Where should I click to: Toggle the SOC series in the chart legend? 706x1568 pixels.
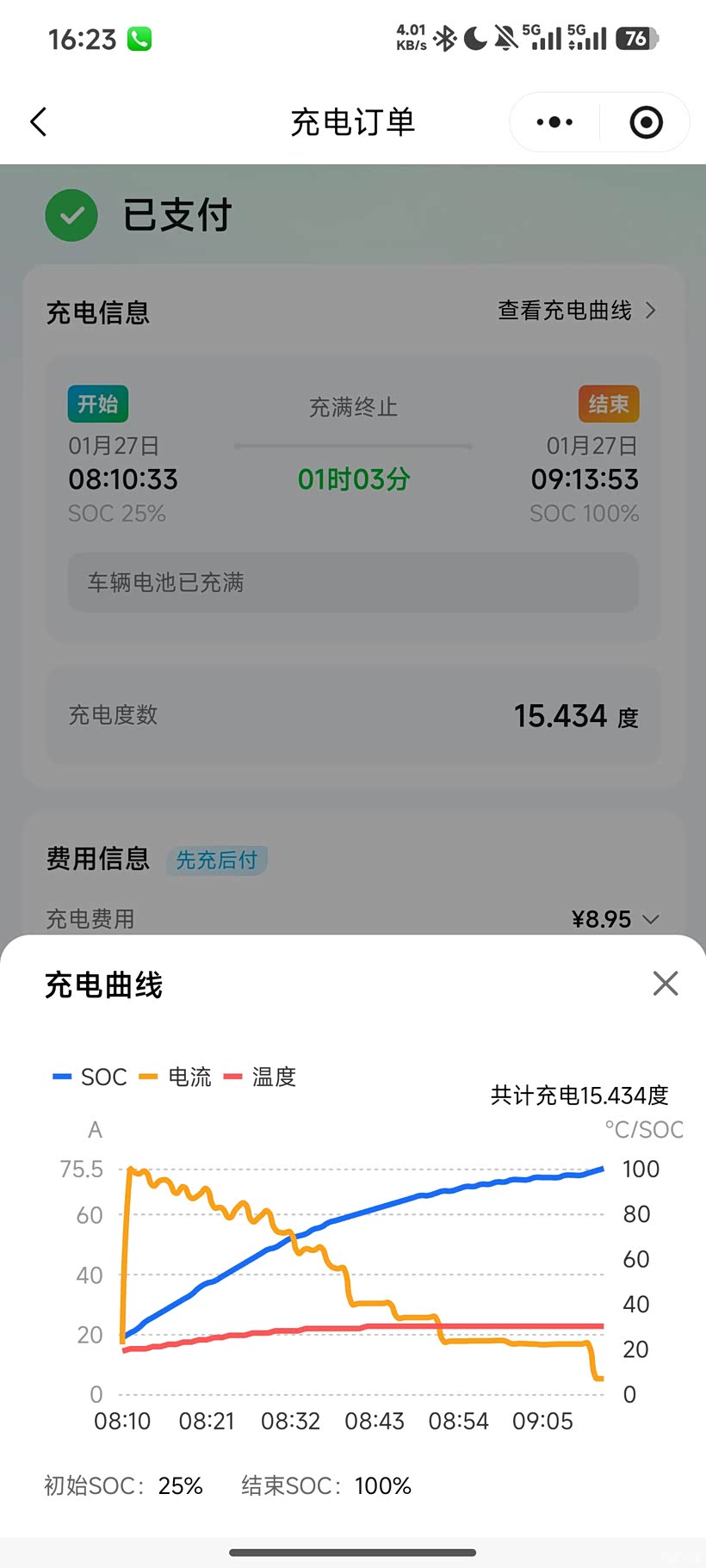click(90, 1077)
